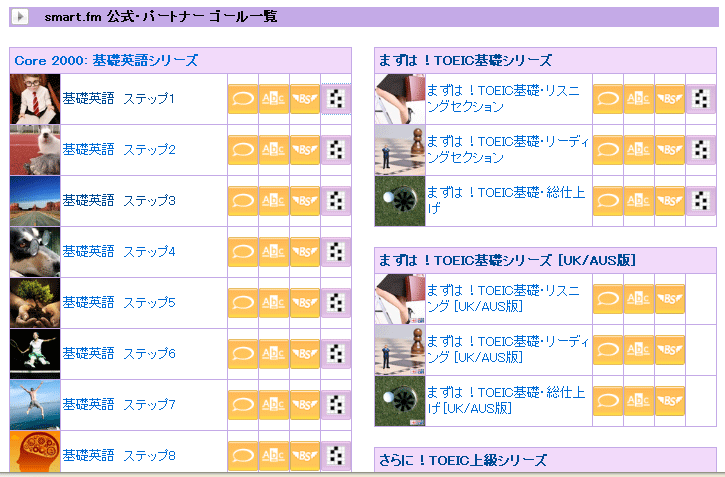Image resolution: width=725 pixels, height=477 pixels.
Task: Open 基礎英語 ステップ4 link
Action: click(x=118, y=252)
